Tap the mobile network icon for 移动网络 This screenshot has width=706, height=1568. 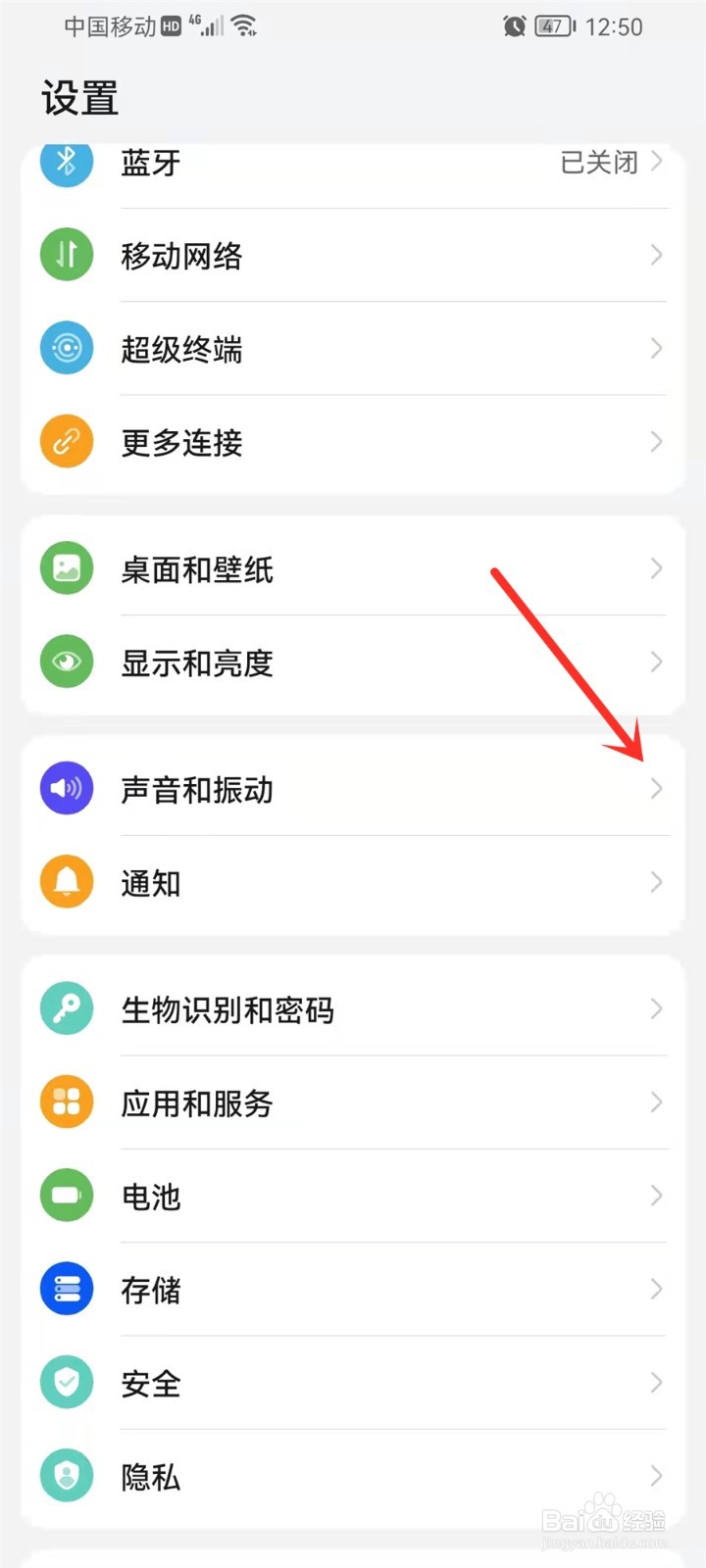tap(66, 255)
